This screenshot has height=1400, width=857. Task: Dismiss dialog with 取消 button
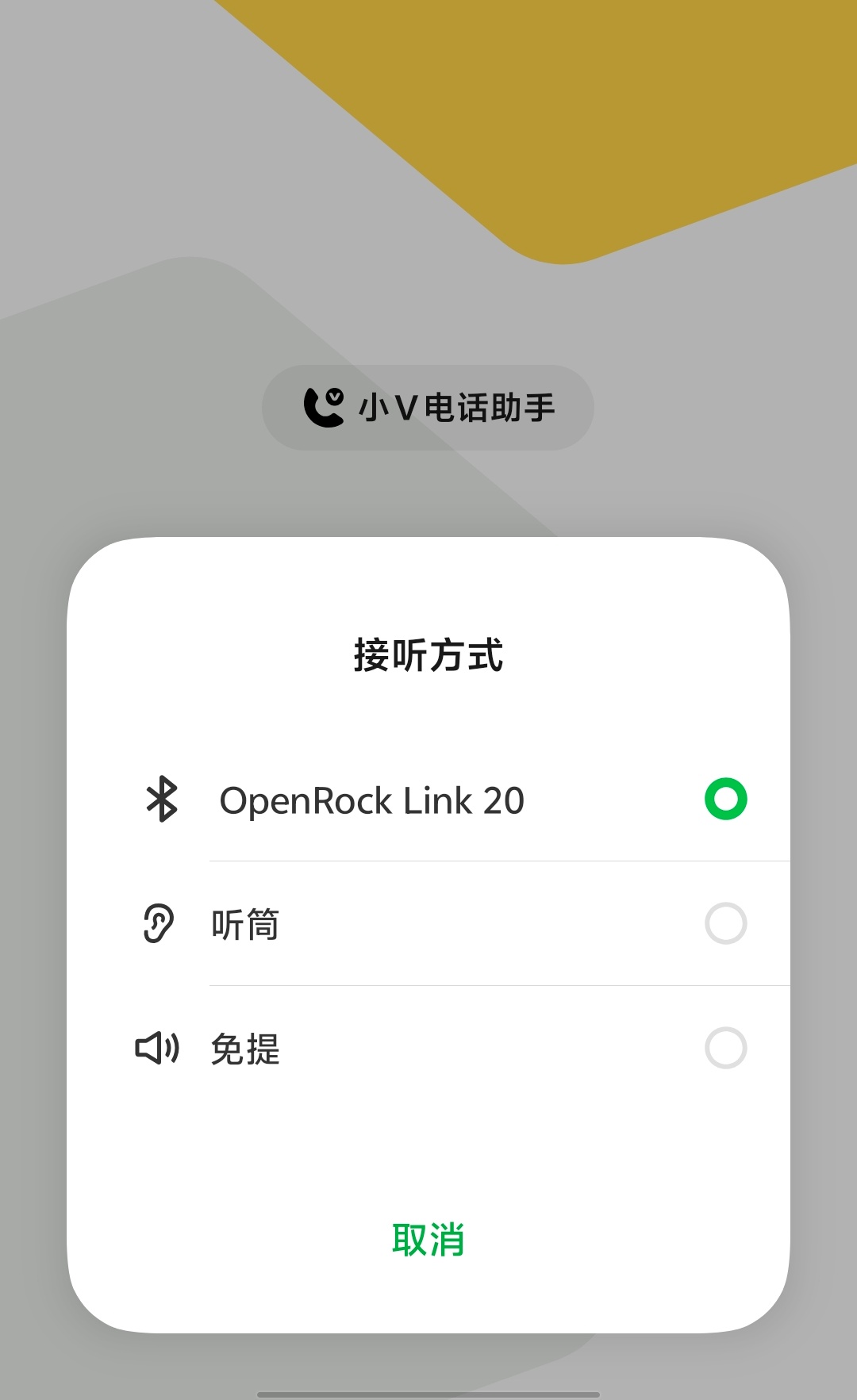tap(428, 1239)
